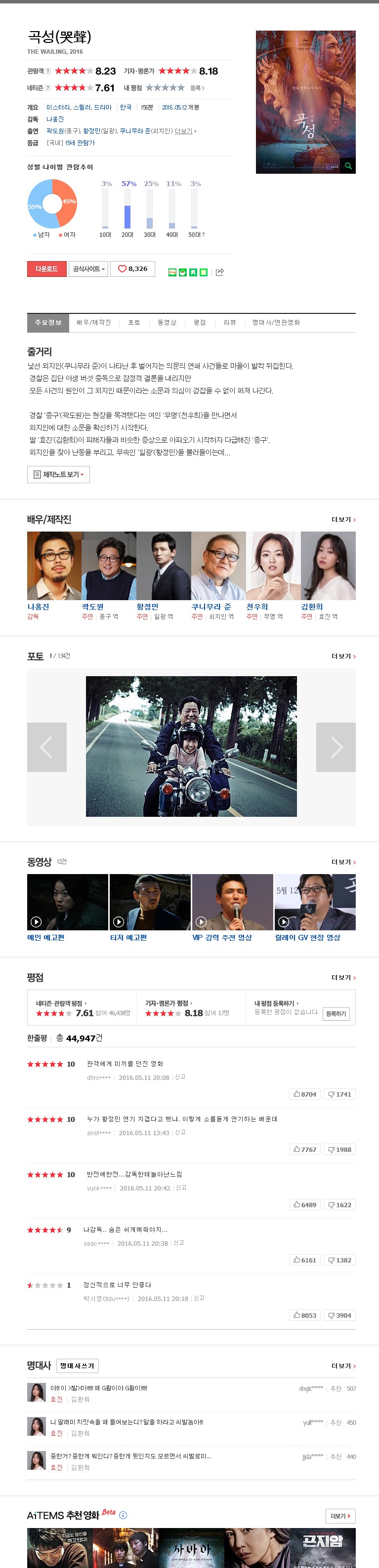Upvote the review '관객에게 미끼를 던진 영화'
This screenshot has height=1568, width=379.
pyautogui.click(x=305, y=1094)
